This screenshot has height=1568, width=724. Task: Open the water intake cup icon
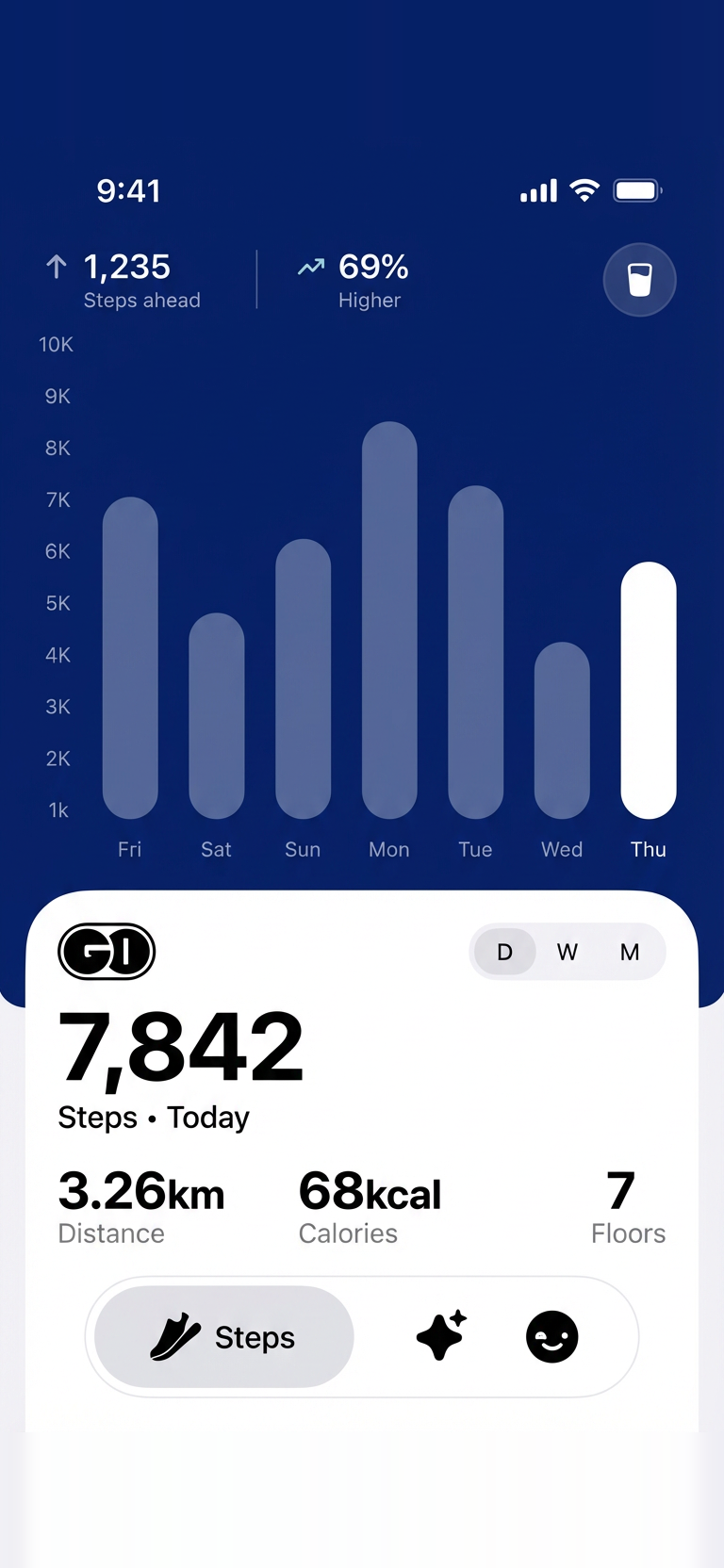639,280
